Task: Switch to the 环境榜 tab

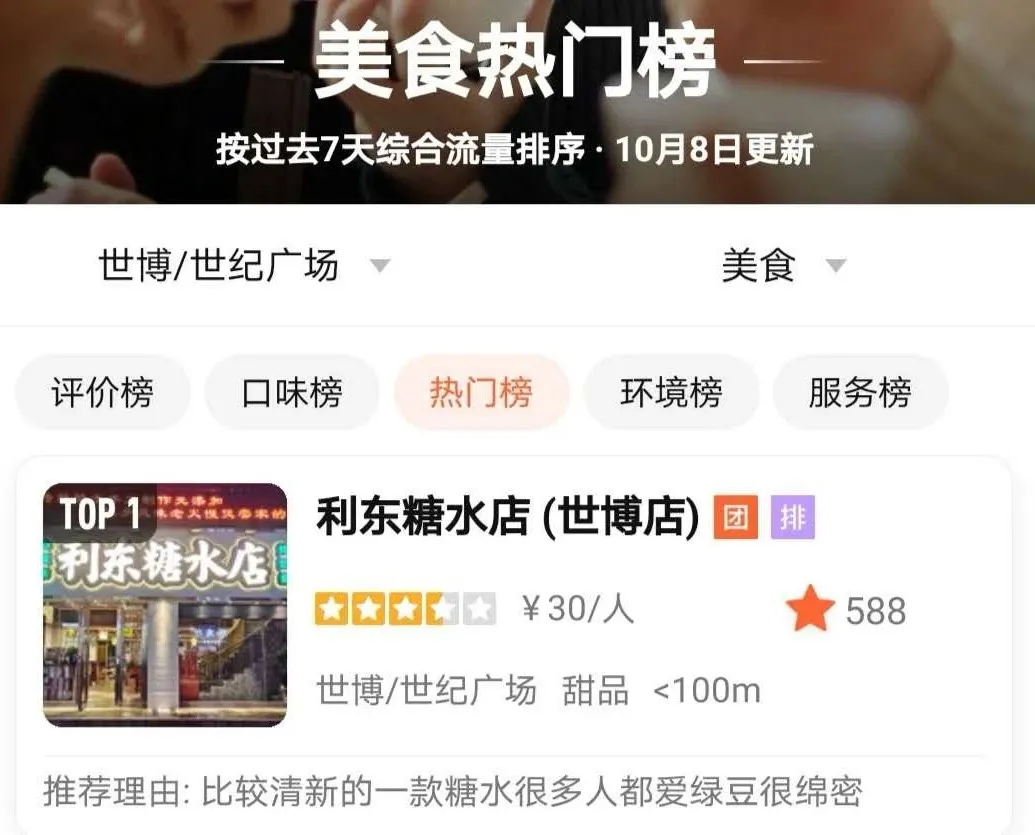Action: pos(671,393)
